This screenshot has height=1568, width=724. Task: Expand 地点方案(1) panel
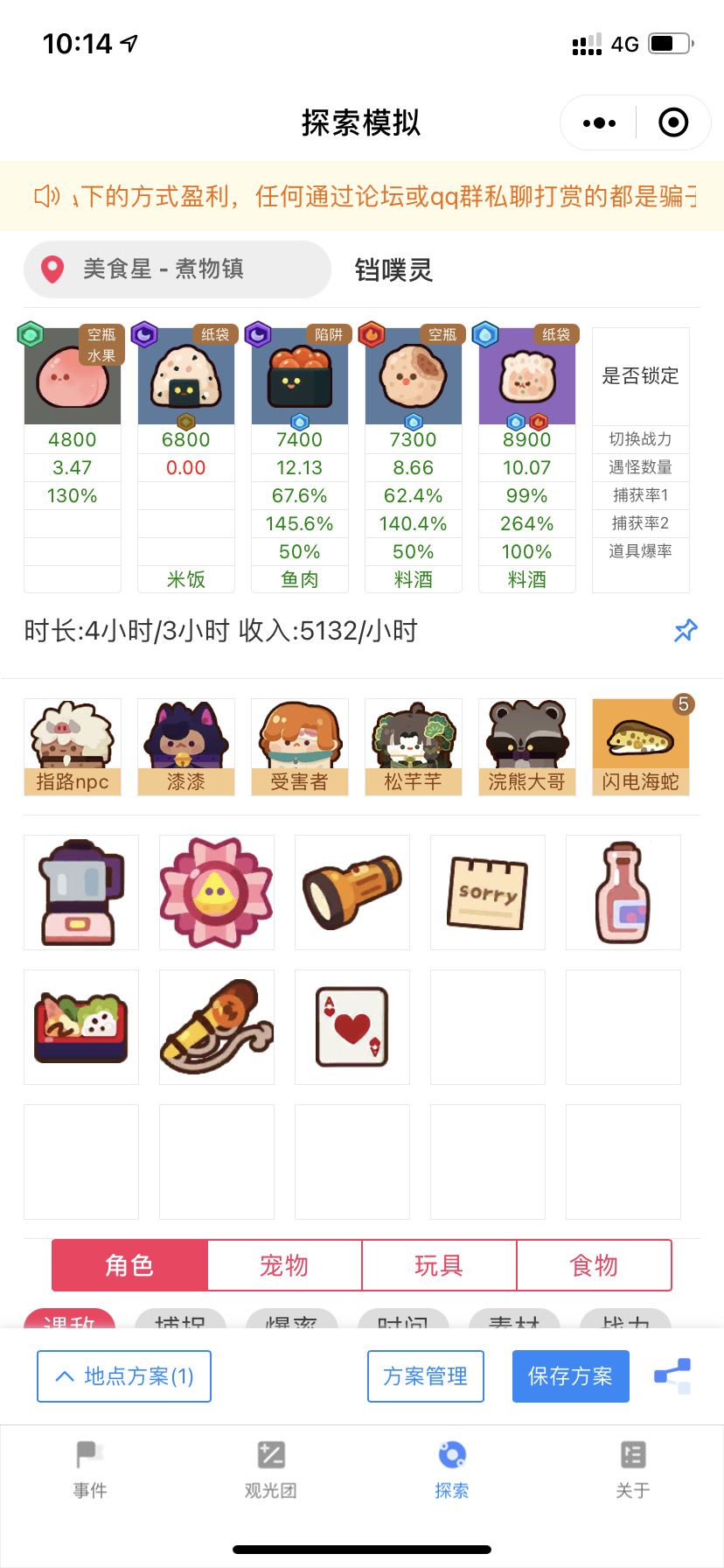point(122,1375)
